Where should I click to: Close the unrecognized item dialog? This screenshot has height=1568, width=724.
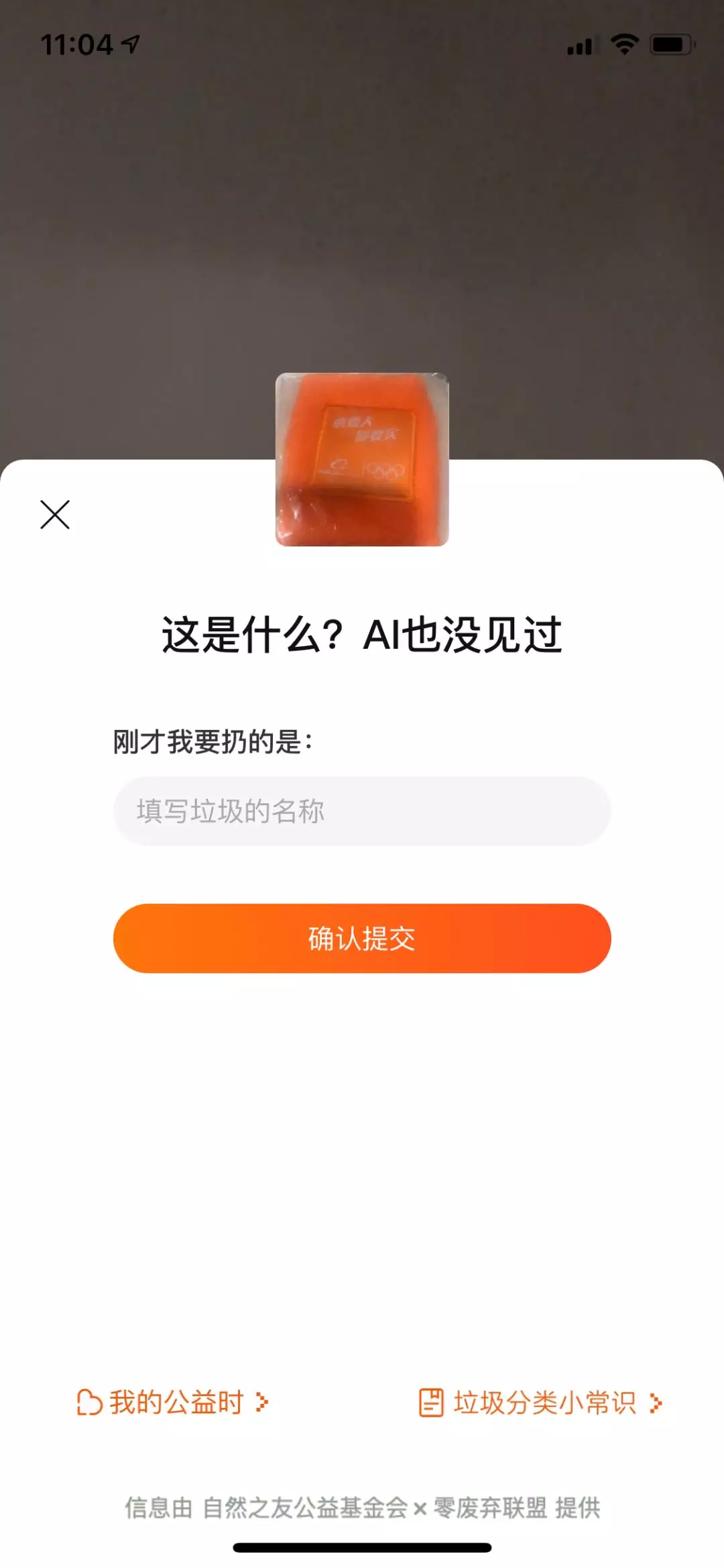pos(55,515)
